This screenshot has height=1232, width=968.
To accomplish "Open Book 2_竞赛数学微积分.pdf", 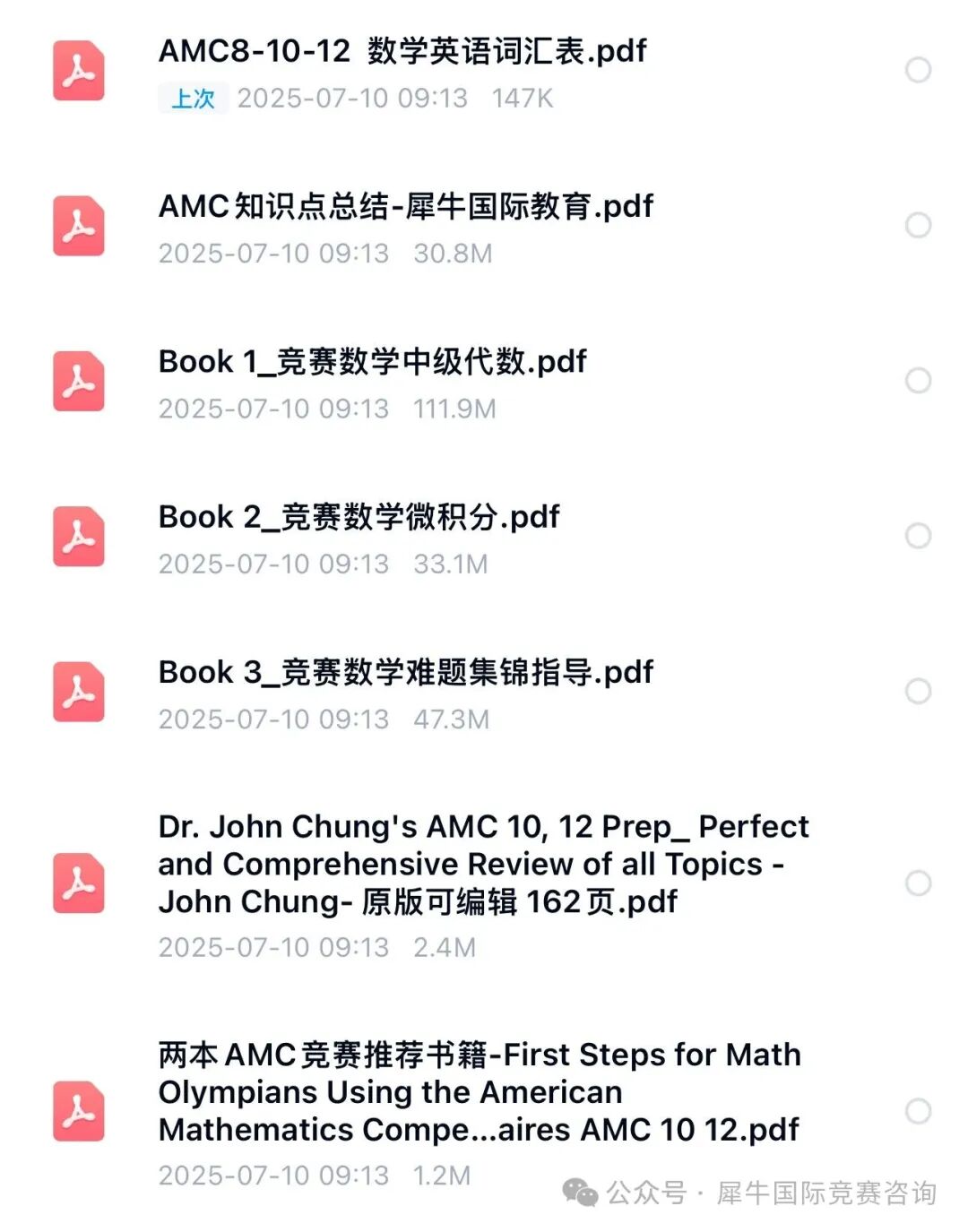I will 357,518.
